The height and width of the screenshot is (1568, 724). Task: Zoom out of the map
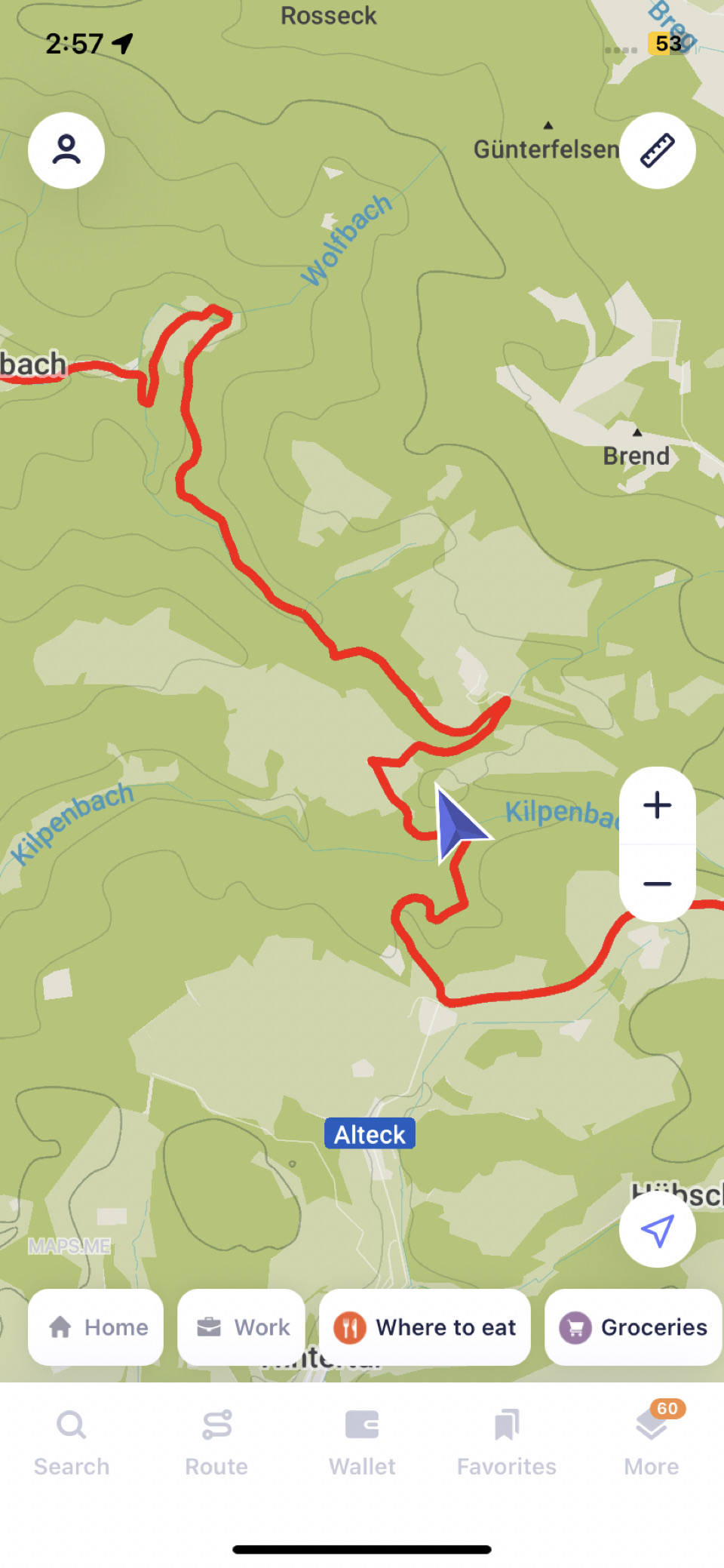657,884
